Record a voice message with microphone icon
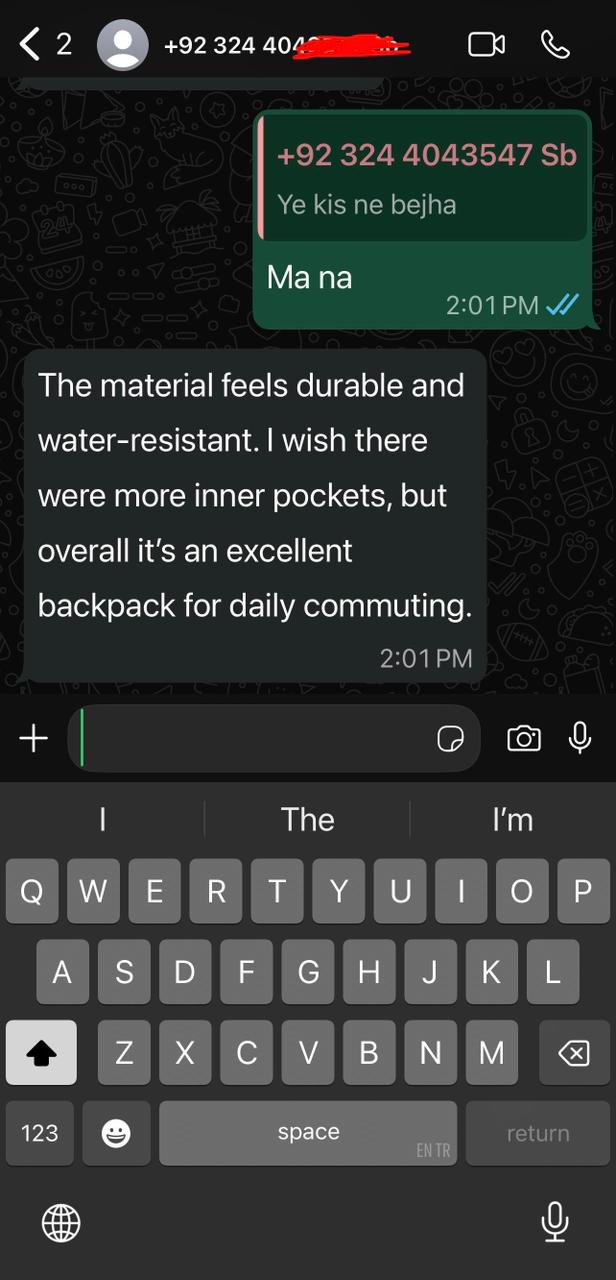616x1280 pixels. [579, 738]
